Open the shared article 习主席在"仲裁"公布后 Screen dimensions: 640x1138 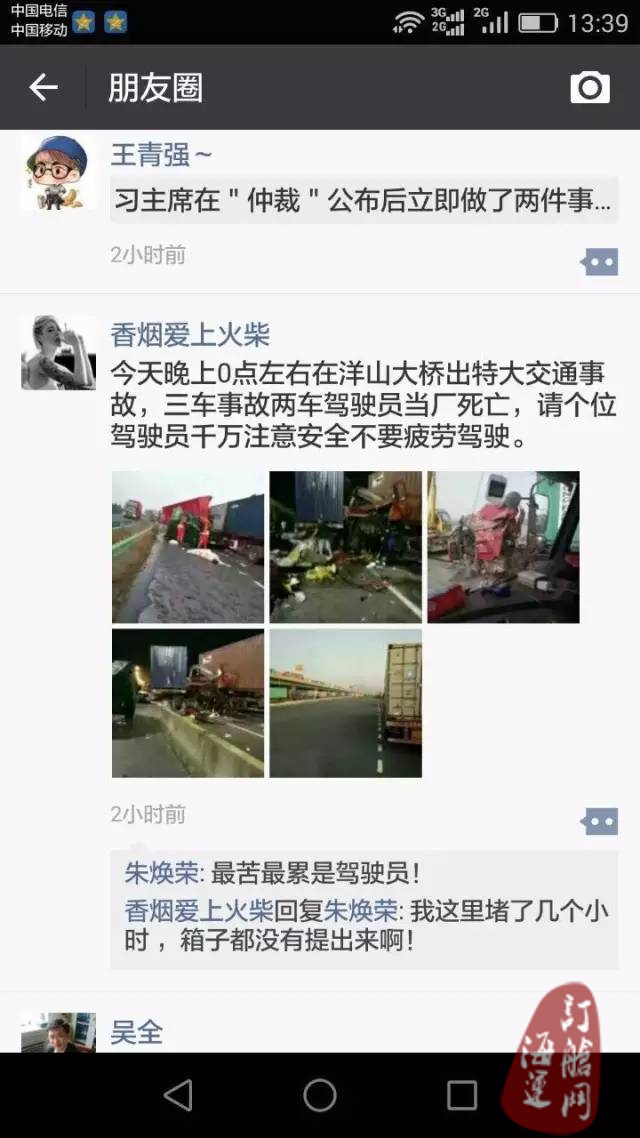pos(364,200)
